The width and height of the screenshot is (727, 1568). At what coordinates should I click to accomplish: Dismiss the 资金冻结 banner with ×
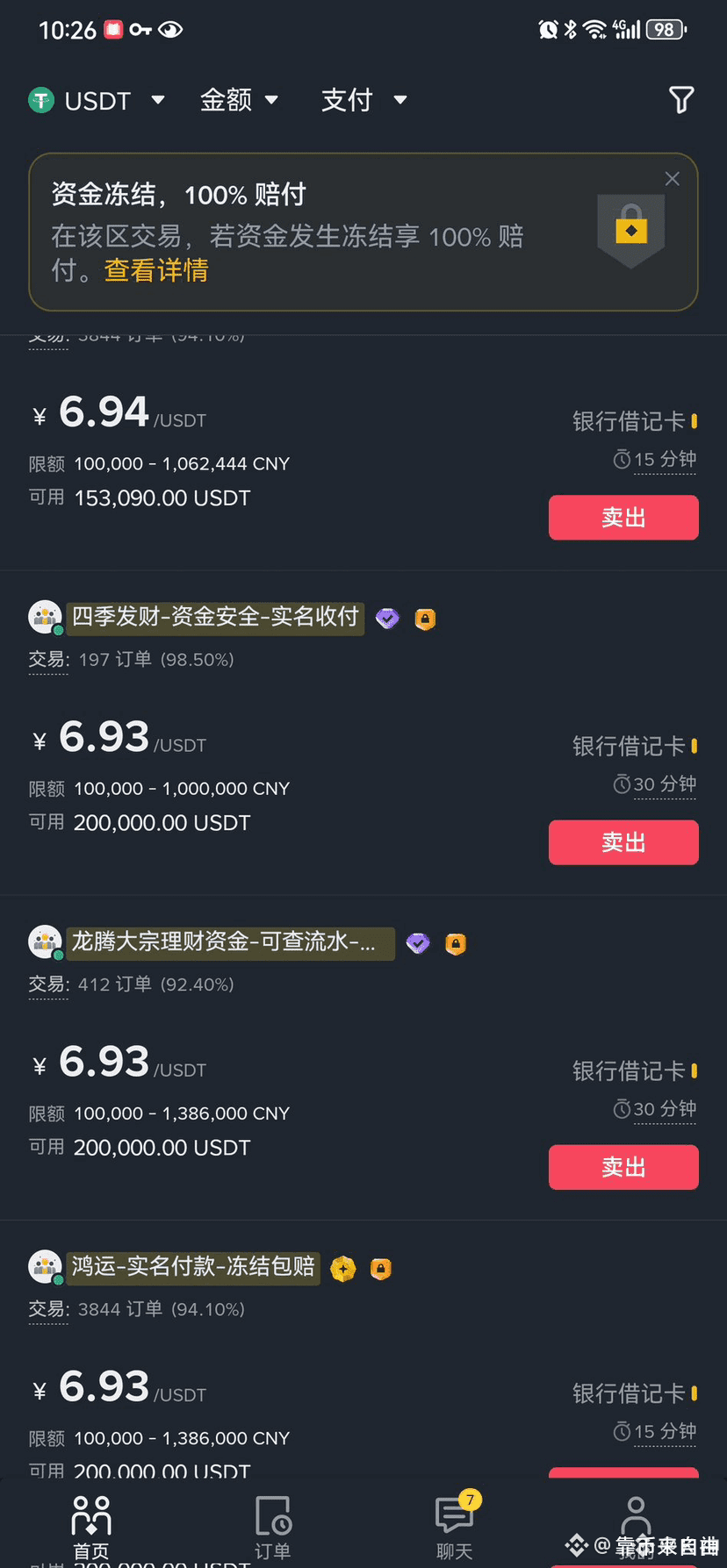(673, 178)
